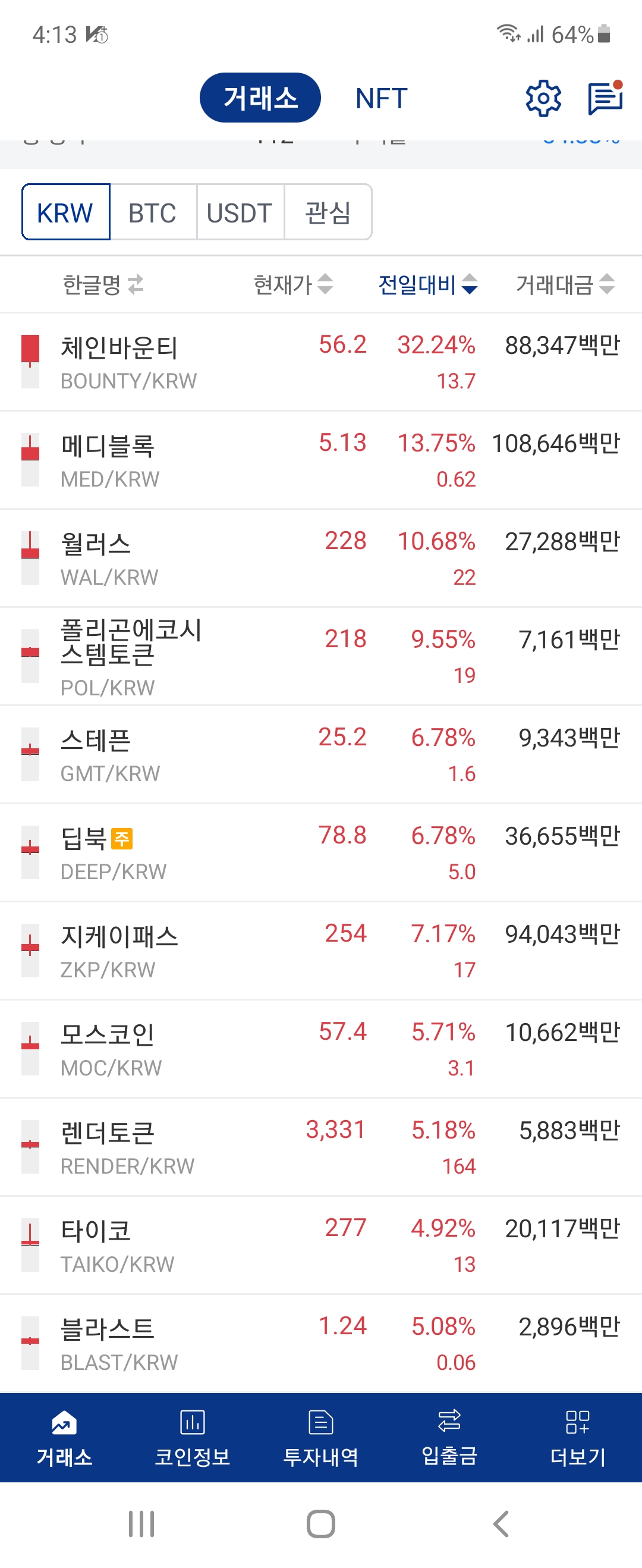Select the USDT market tab
The height and width of the screenshot is (1568, 642).
coord(240,213)
